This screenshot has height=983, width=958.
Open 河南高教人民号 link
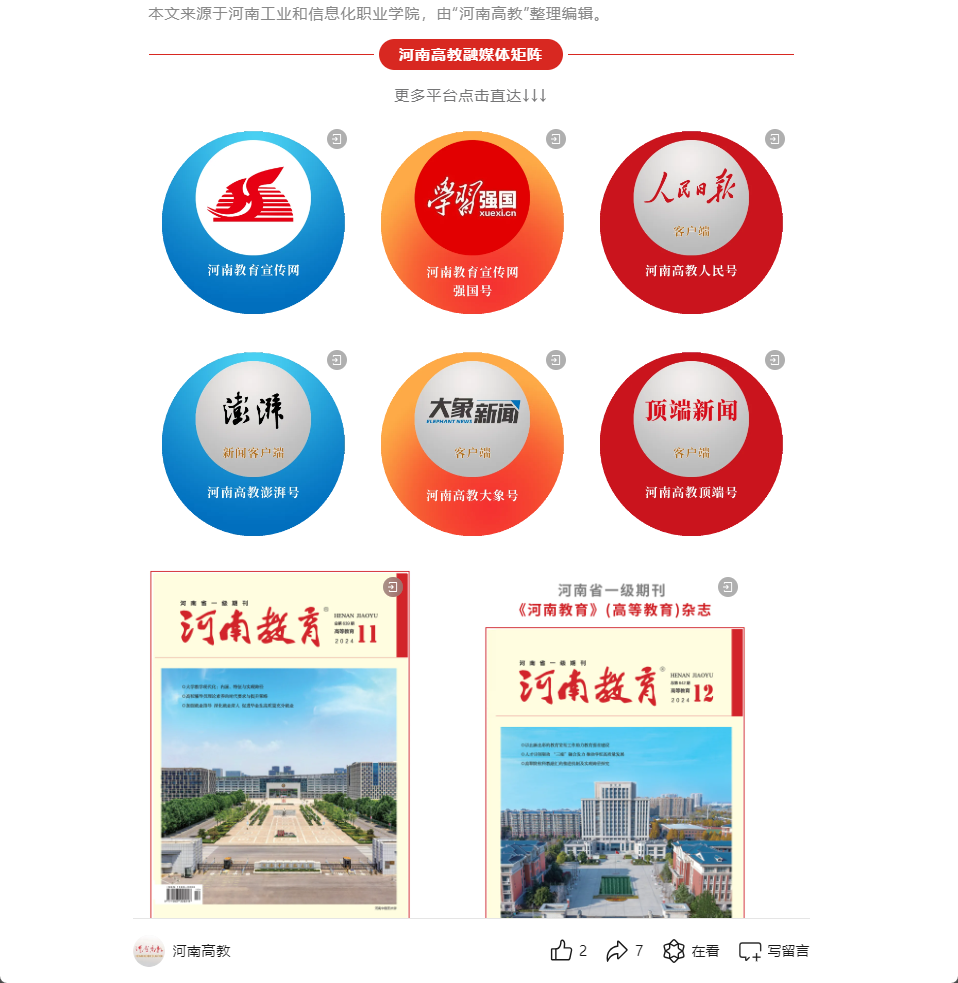(x=691, y=223)
